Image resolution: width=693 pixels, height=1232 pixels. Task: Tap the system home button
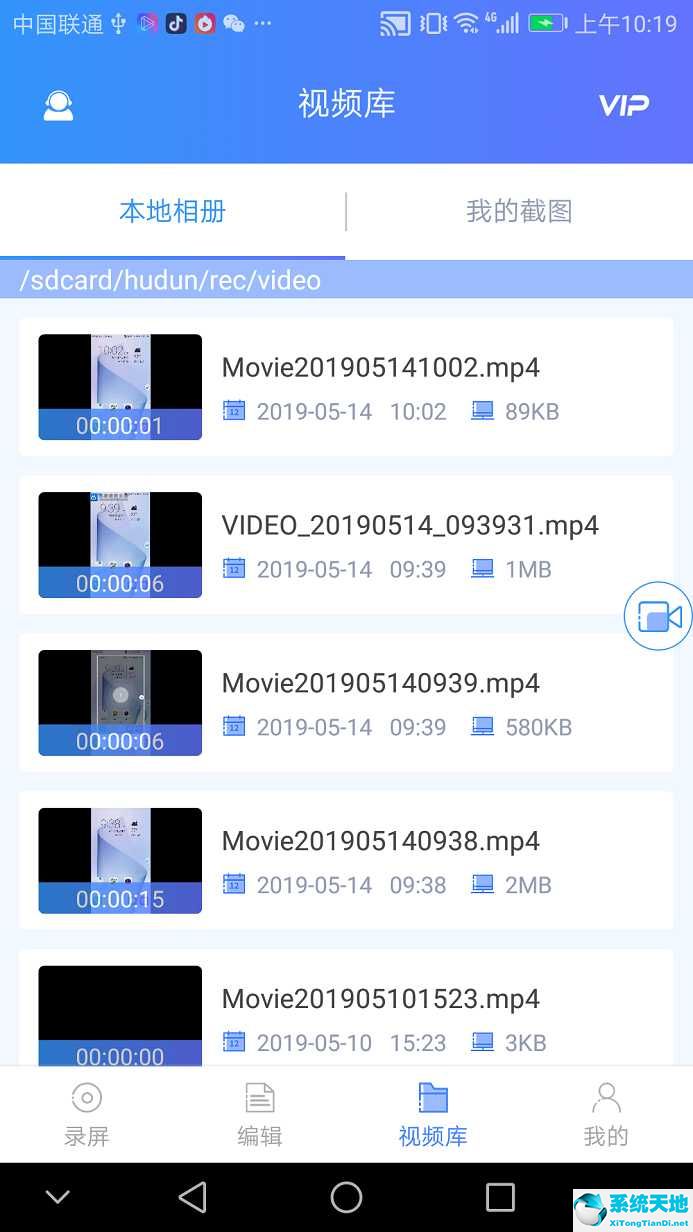[x=346, y=1197]
